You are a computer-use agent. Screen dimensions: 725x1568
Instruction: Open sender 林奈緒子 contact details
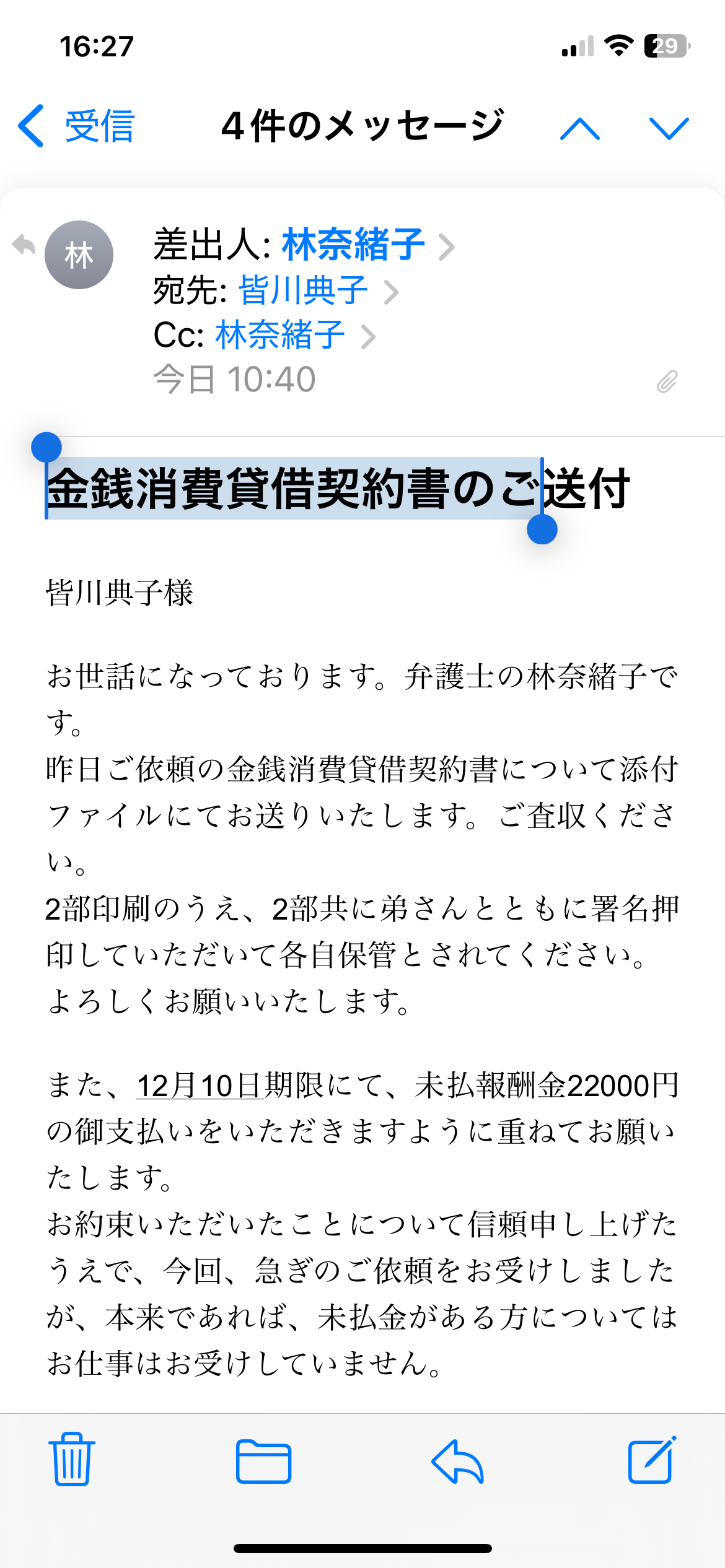point(353,245)
